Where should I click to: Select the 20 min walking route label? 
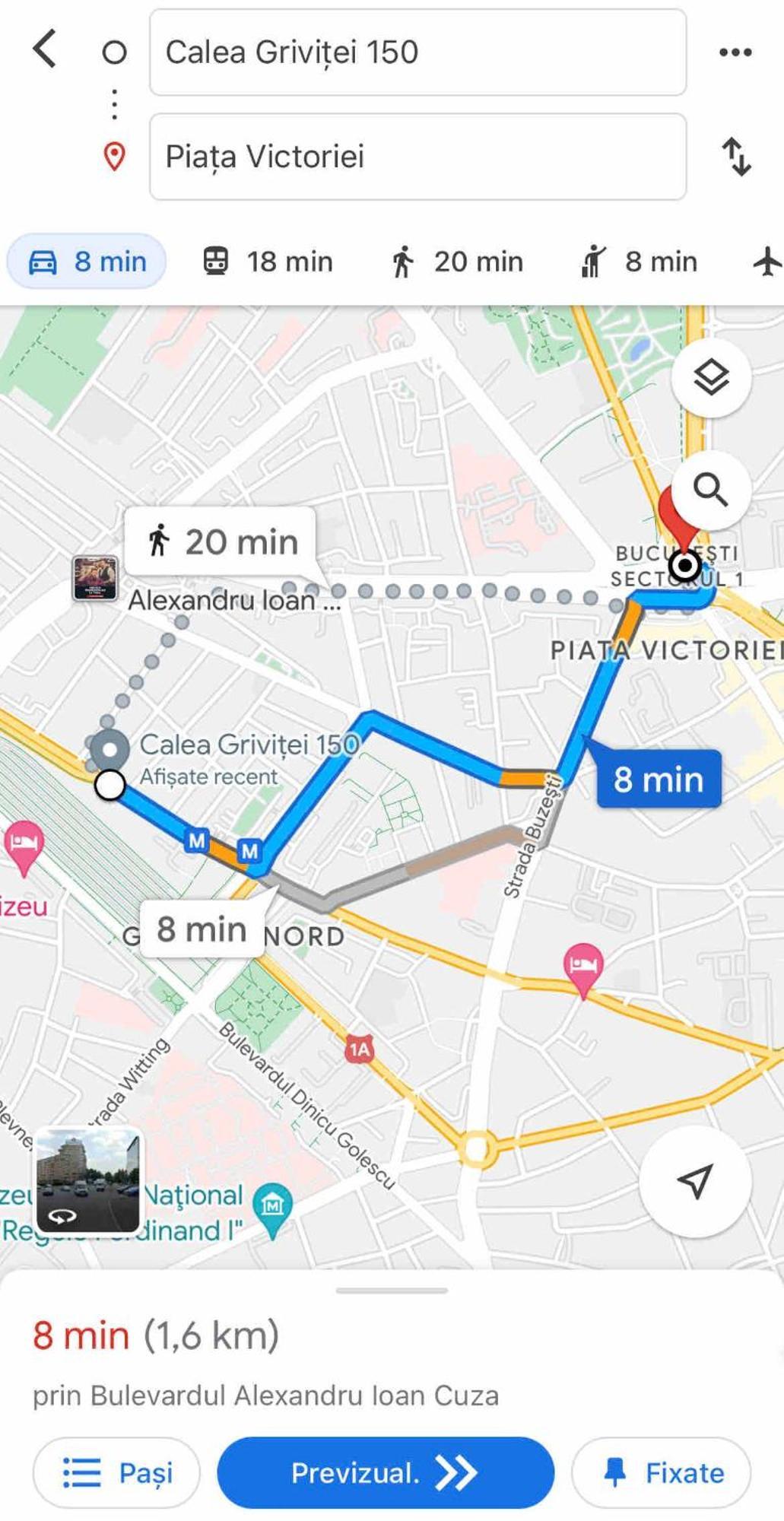(x=221, y=542)
